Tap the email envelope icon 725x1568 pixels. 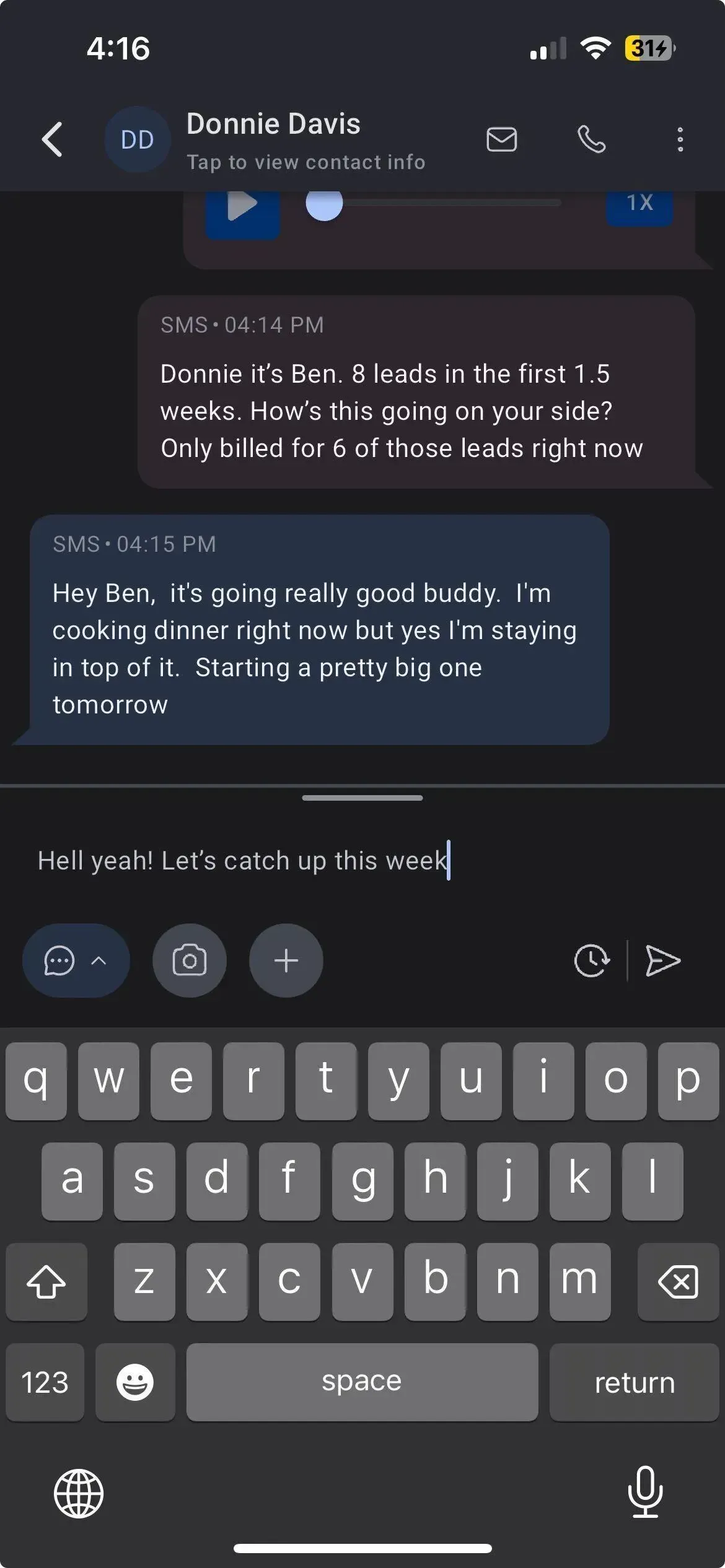coord(501,139)
